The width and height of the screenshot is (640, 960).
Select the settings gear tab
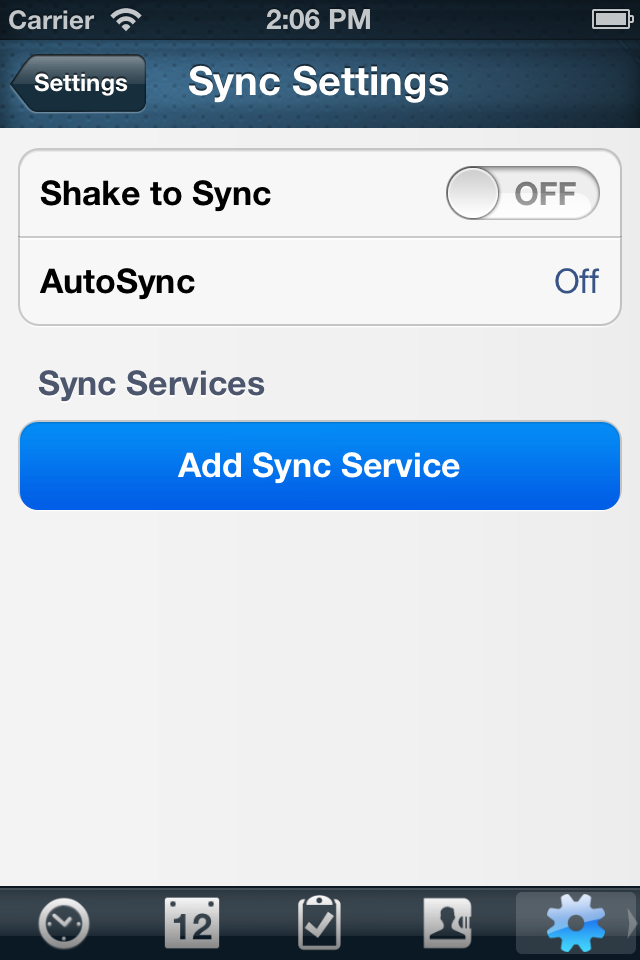click(x=576, y=923)
